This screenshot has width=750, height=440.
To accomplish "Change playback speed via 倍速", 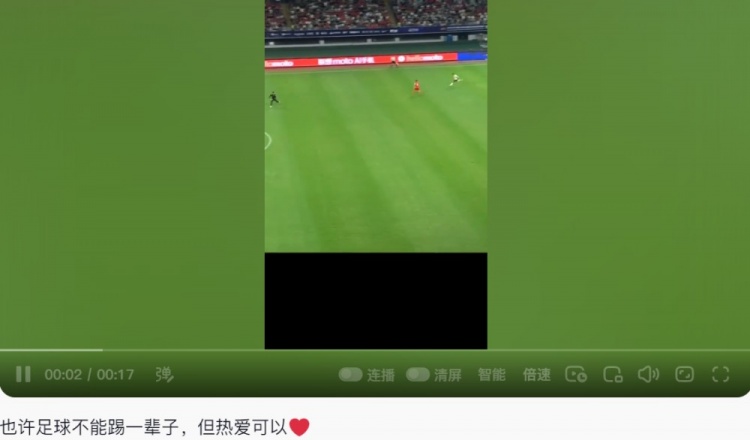I will coord(537,374).
